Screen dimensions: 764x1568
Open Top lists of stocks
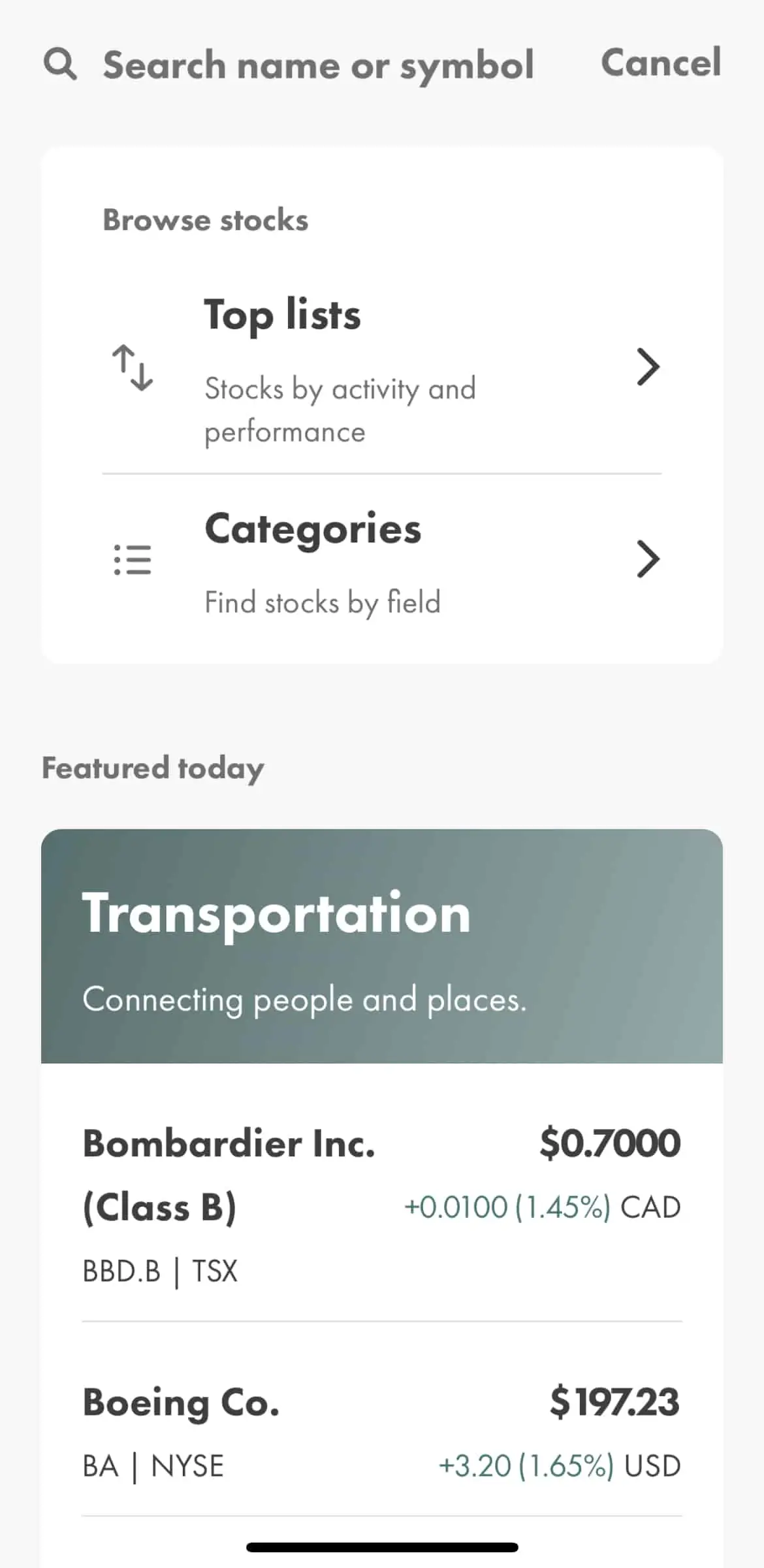pos(382,368)
